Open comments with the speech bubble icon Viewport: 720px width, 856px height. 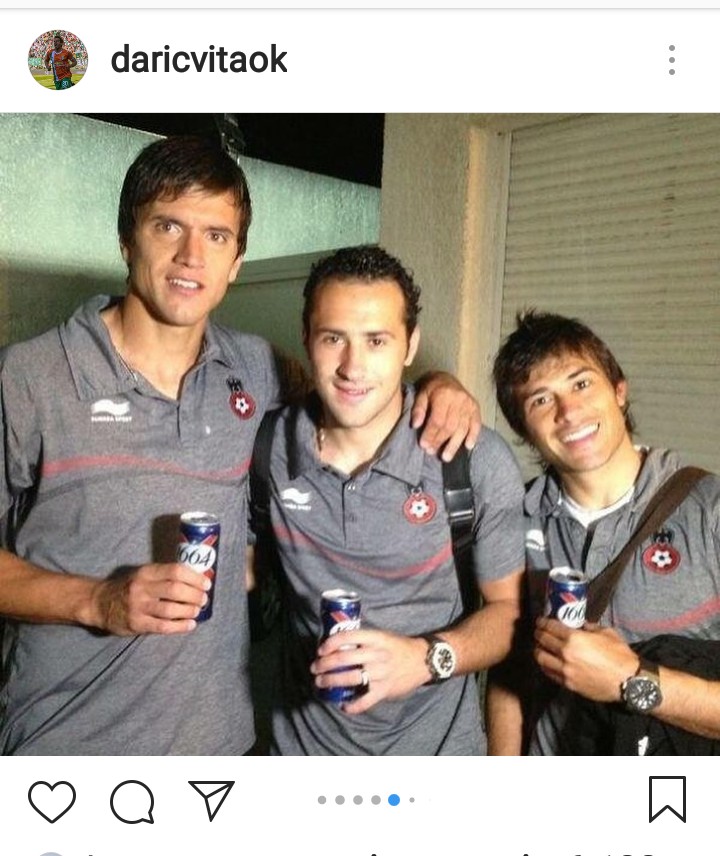click(x=132, y=800)
